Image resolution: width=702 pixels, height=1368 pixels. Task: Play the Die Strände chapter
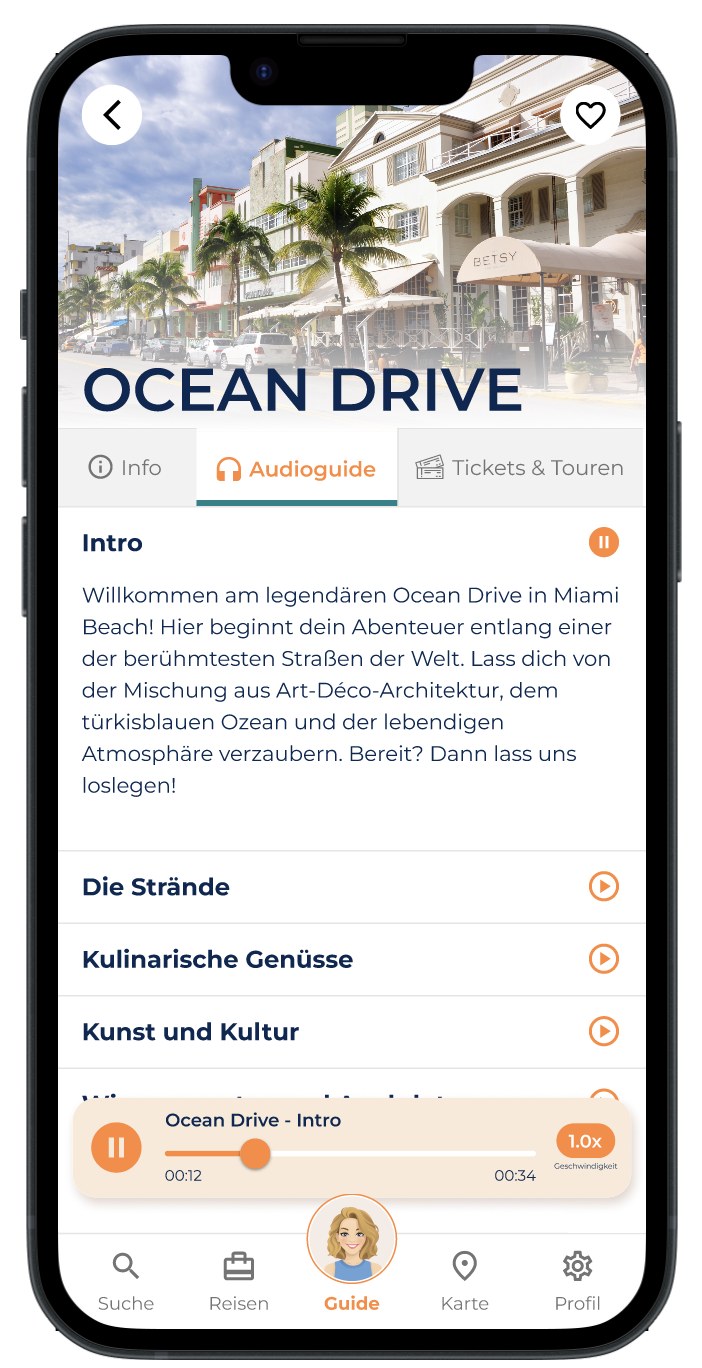tap(604, 887)
